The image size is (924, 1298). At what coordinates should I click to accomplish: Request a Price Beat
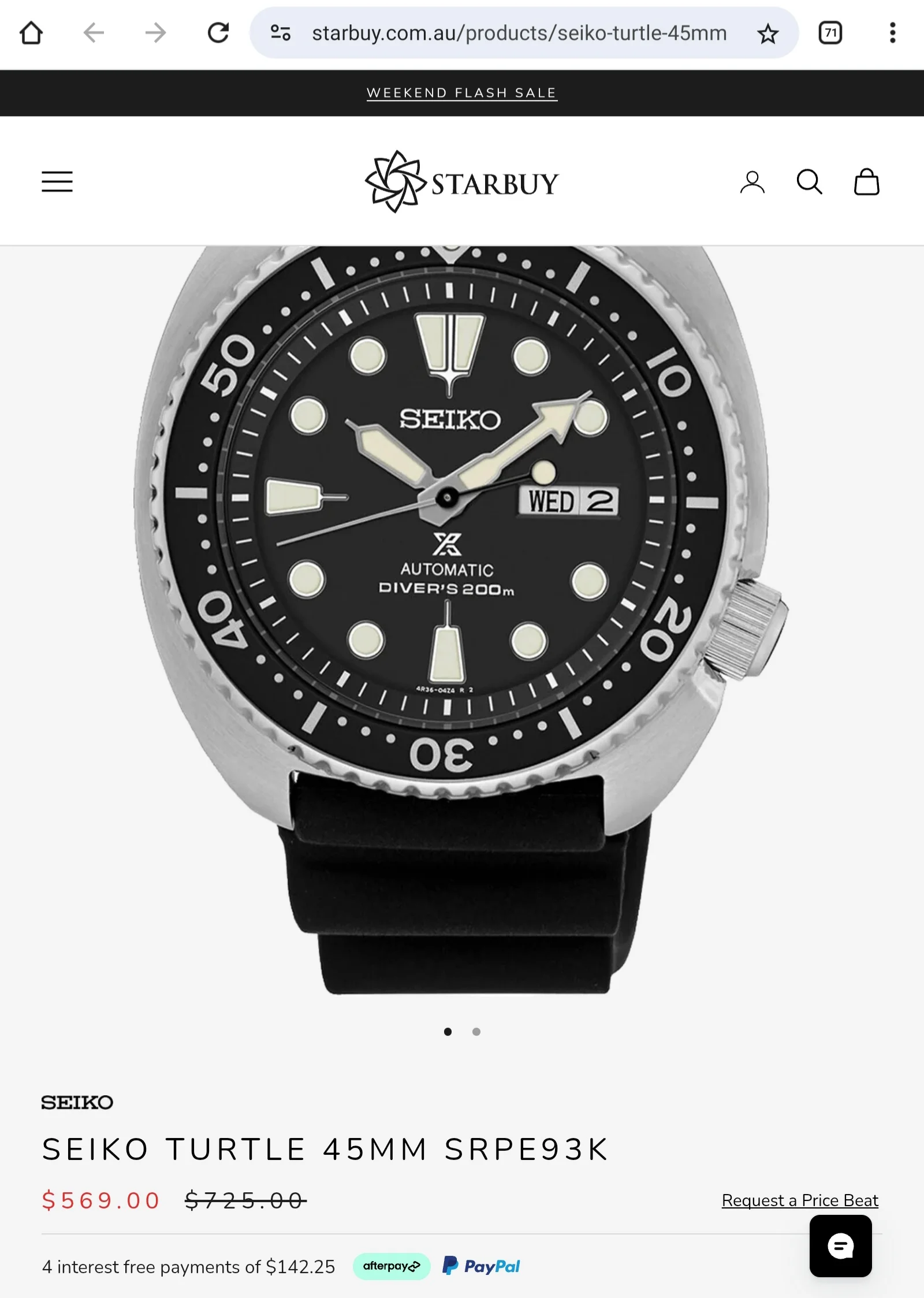(800, 1200)
